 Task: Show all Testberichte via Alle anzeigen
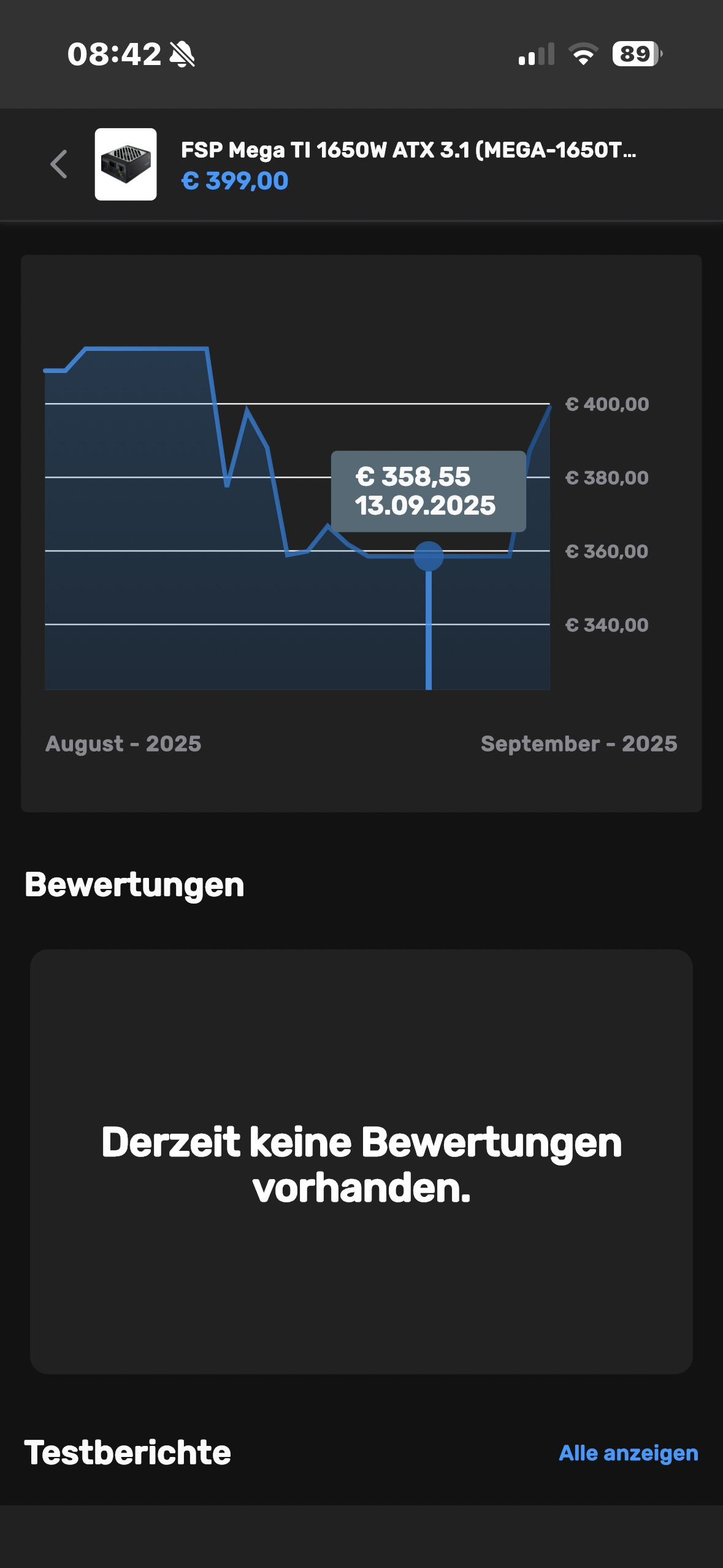tap(628, 1453)
